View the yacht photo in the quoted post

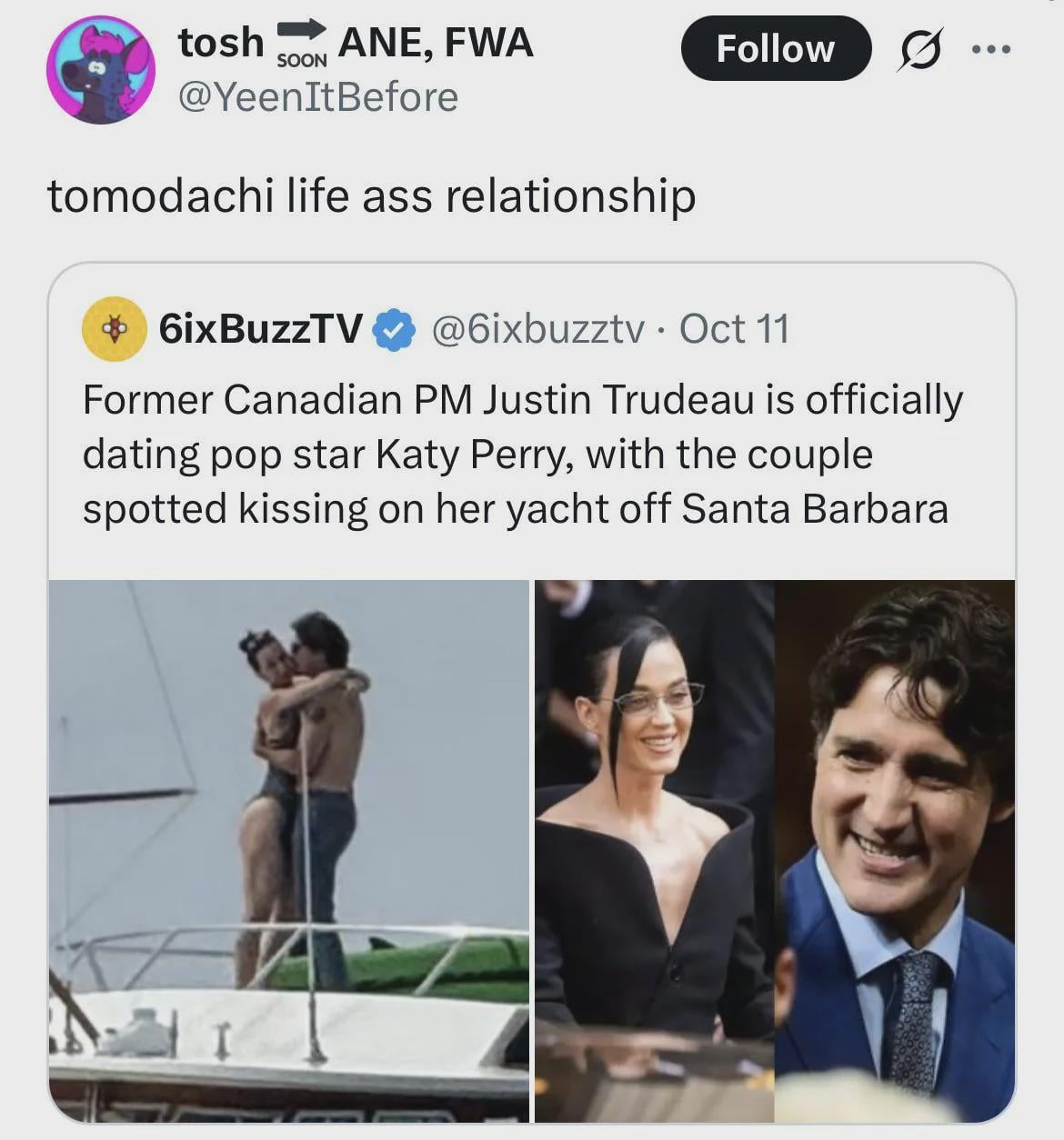pyautogui.click(x=288, y=850)
